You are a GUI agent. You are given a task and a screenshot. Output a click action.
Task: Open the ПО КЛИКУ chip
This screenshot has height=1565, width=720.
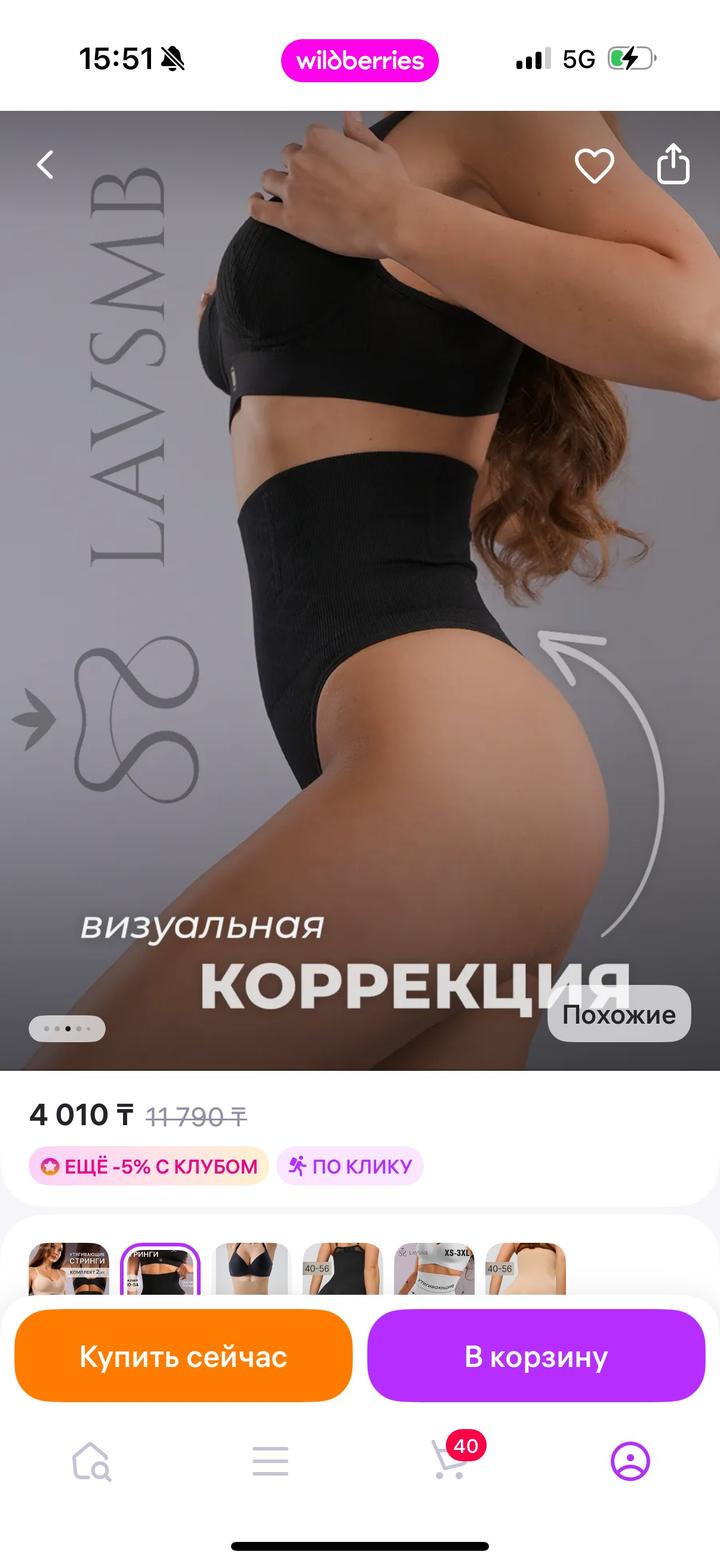point(350,1166)
